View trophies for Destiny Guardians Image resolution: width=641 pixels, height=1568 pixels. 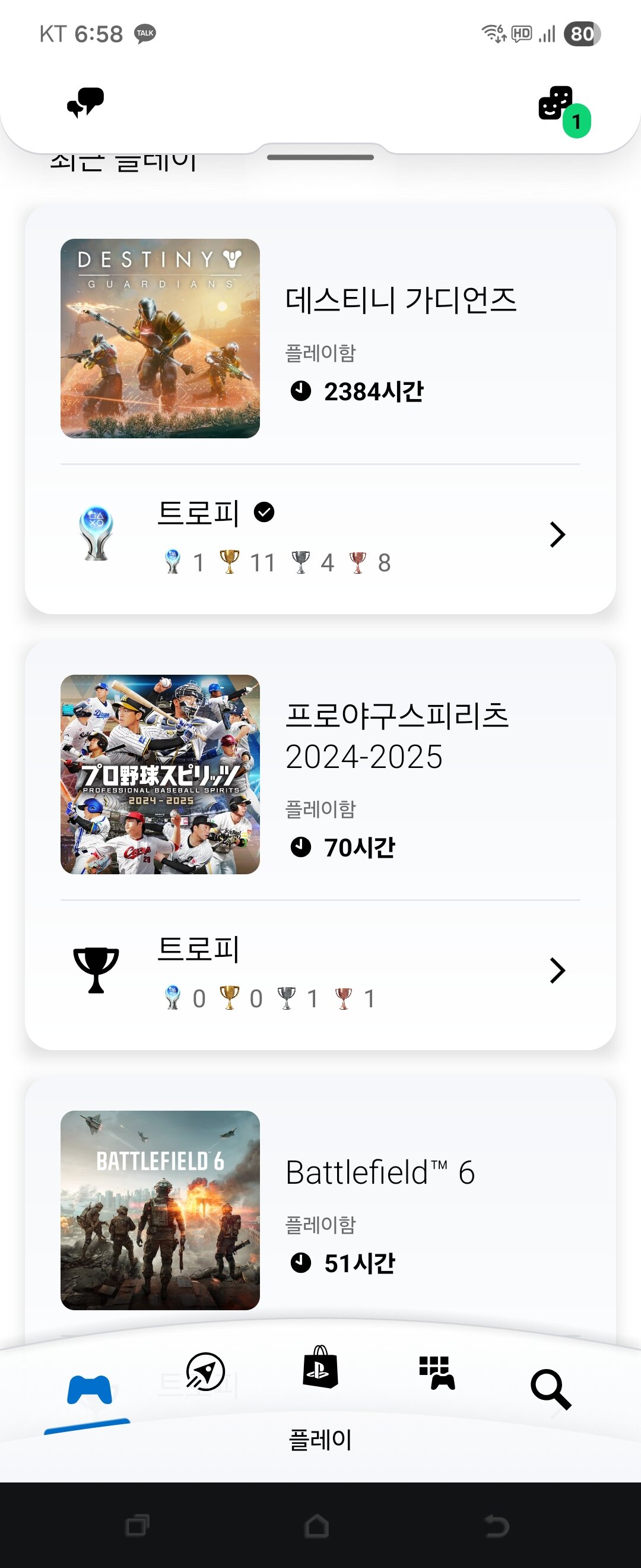pyautogui.click(x=320, y=536)
